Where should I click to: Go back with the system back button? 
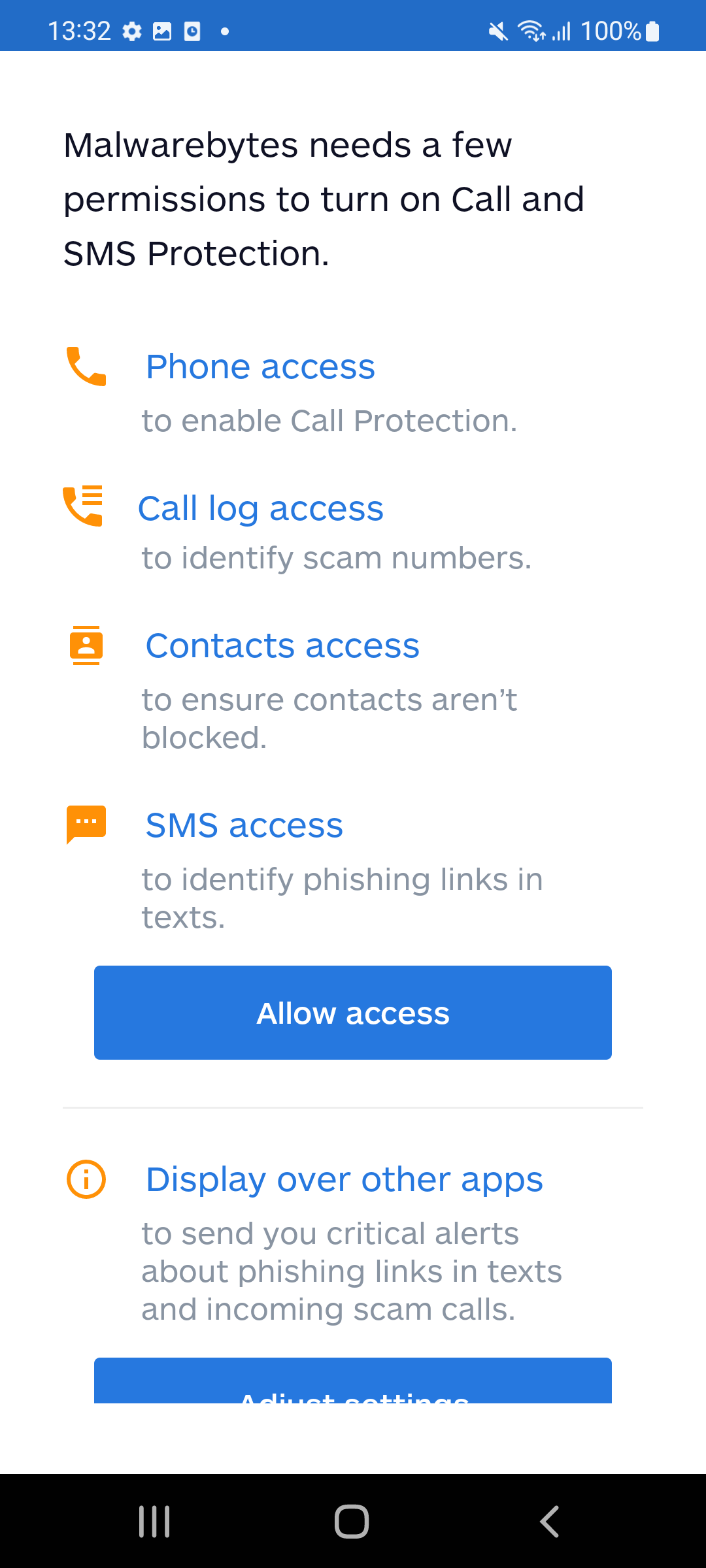[550, 1522]
